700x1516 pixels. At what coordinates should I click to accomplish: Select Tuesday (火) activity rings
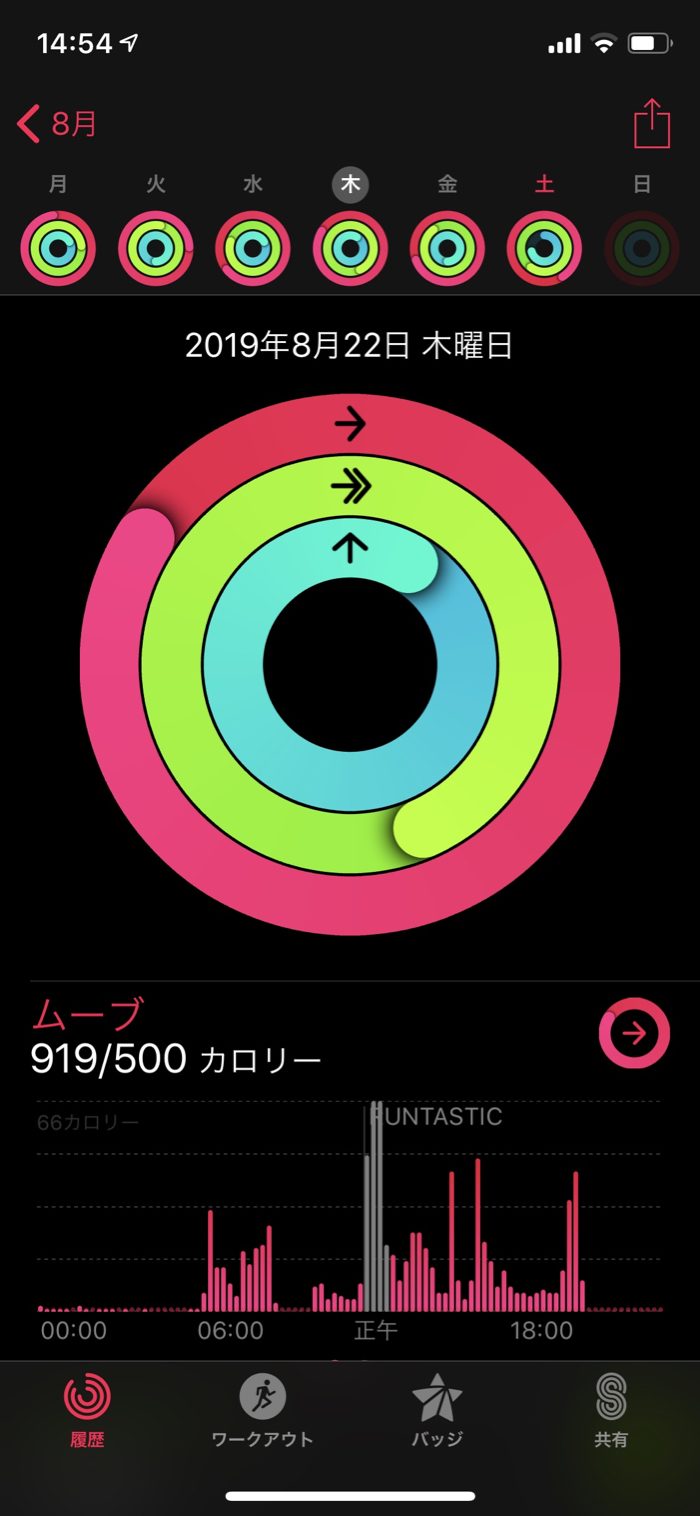click(x=155, y=248)
